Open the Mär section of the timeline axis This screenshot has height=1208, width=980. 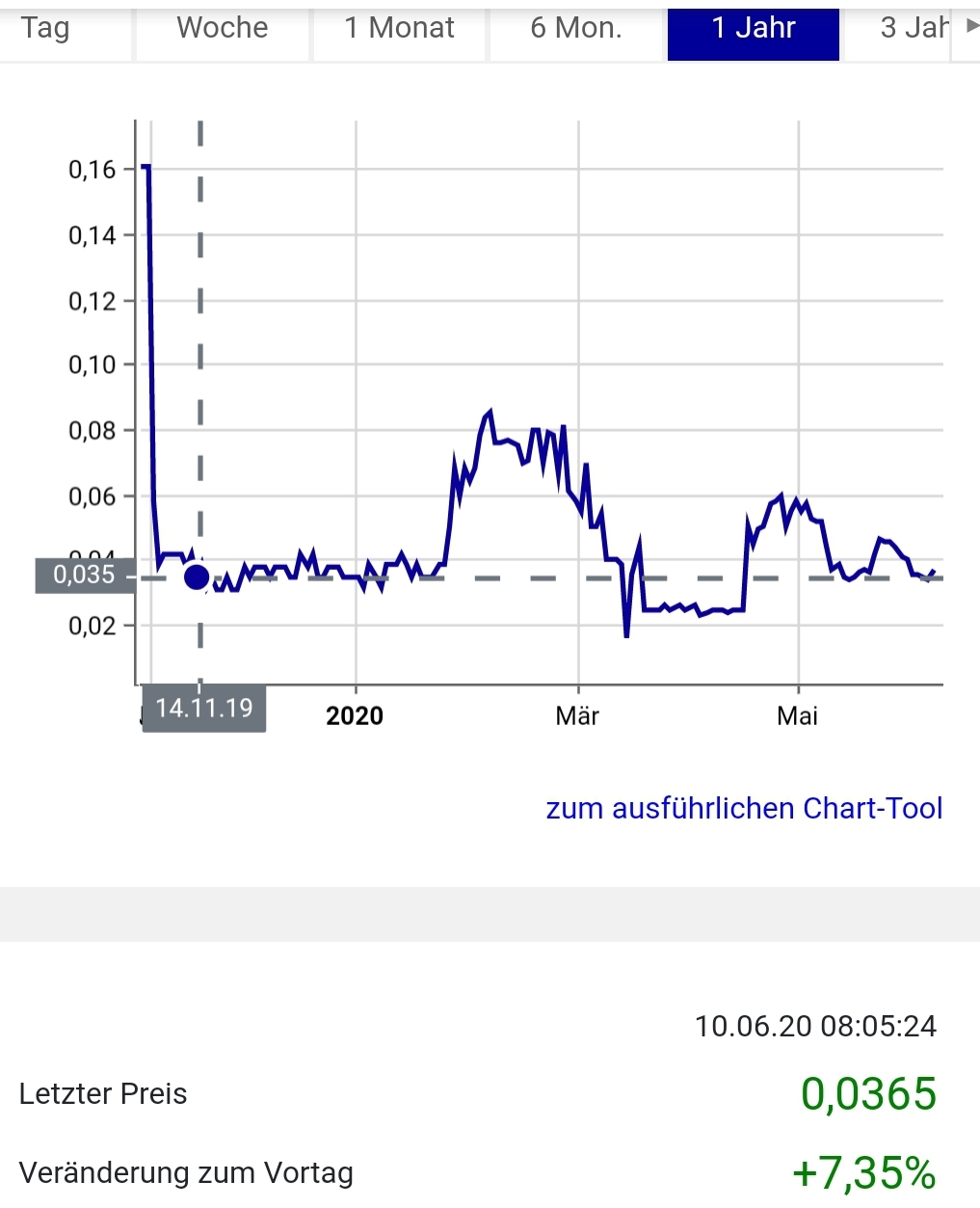(x=577, y=715)
